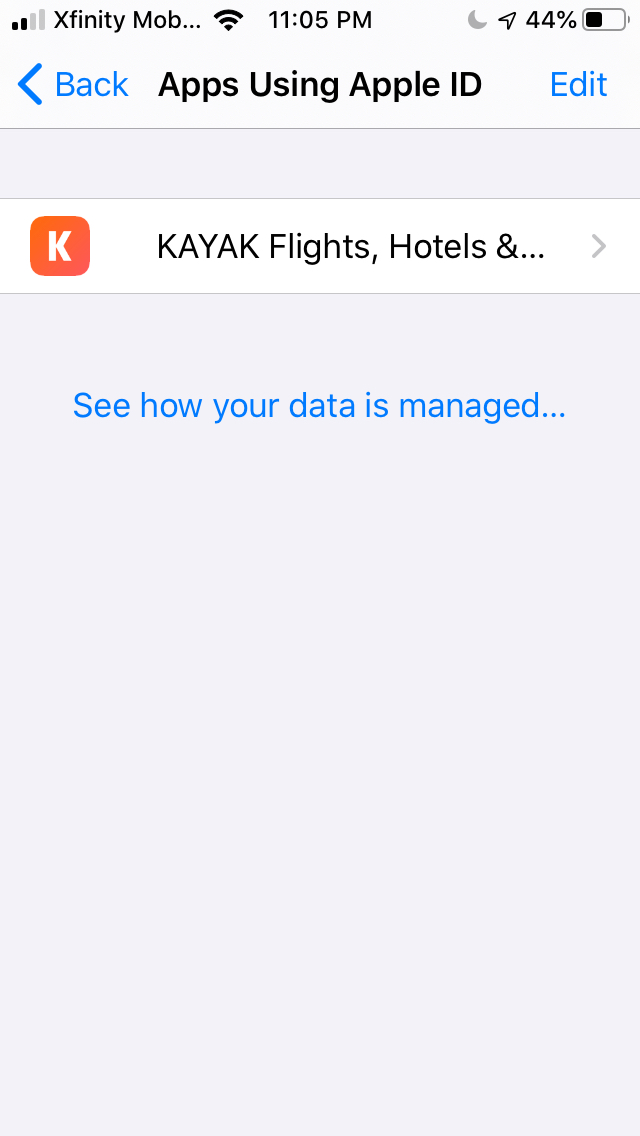Tap Edit to manage apps list

578,85
